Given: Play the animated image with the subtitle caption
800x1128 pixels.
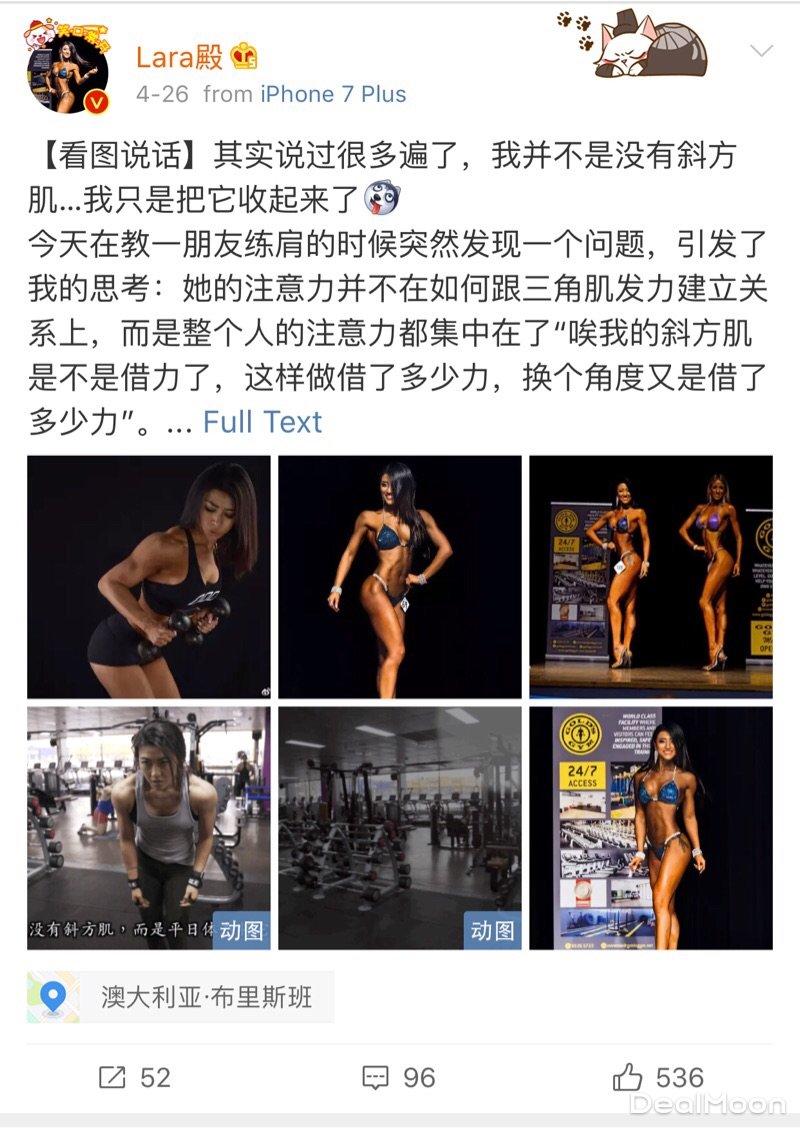Looking at the screenshot, I should coord(149,828).
